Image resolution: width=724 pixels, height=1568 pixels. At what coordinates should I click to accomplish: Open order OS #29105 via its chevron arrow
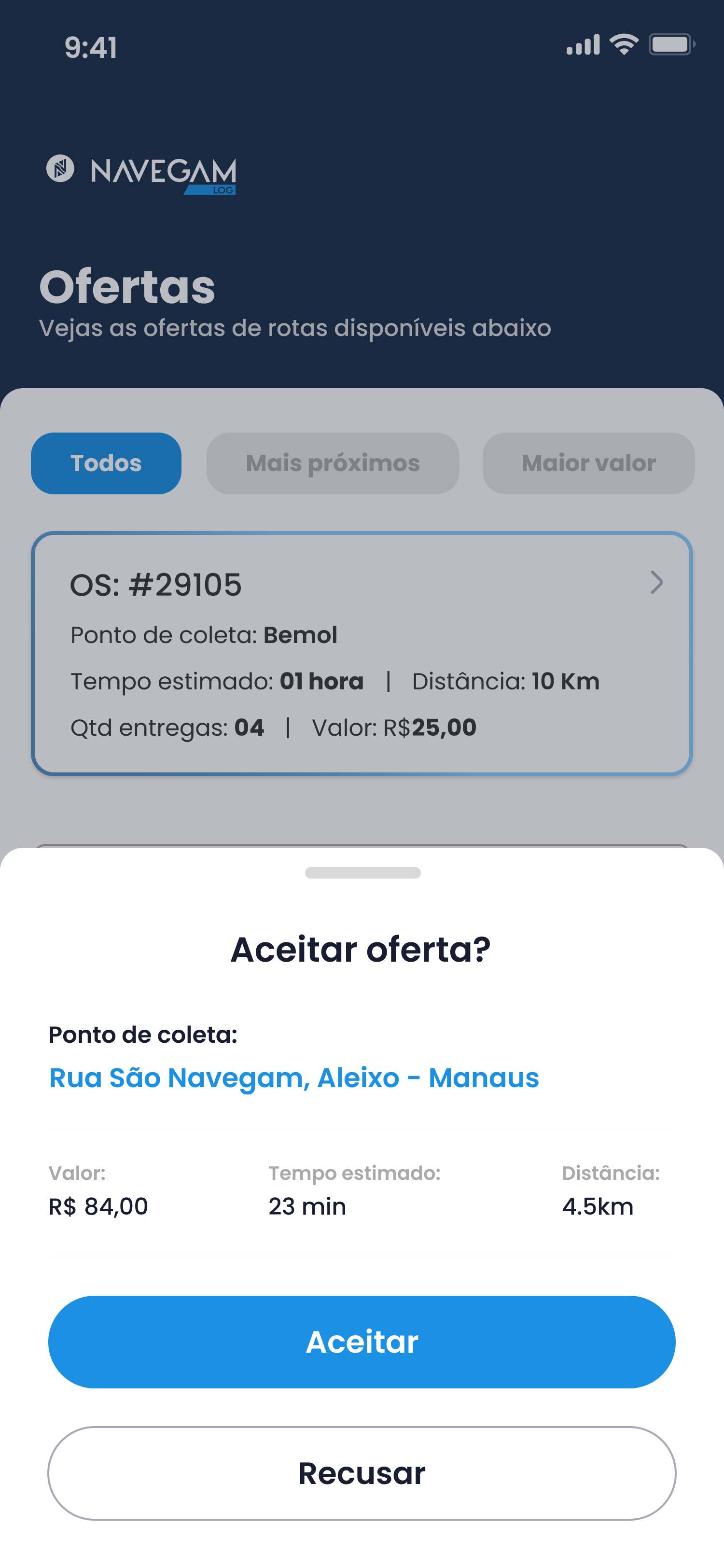[x=658, y=584]
